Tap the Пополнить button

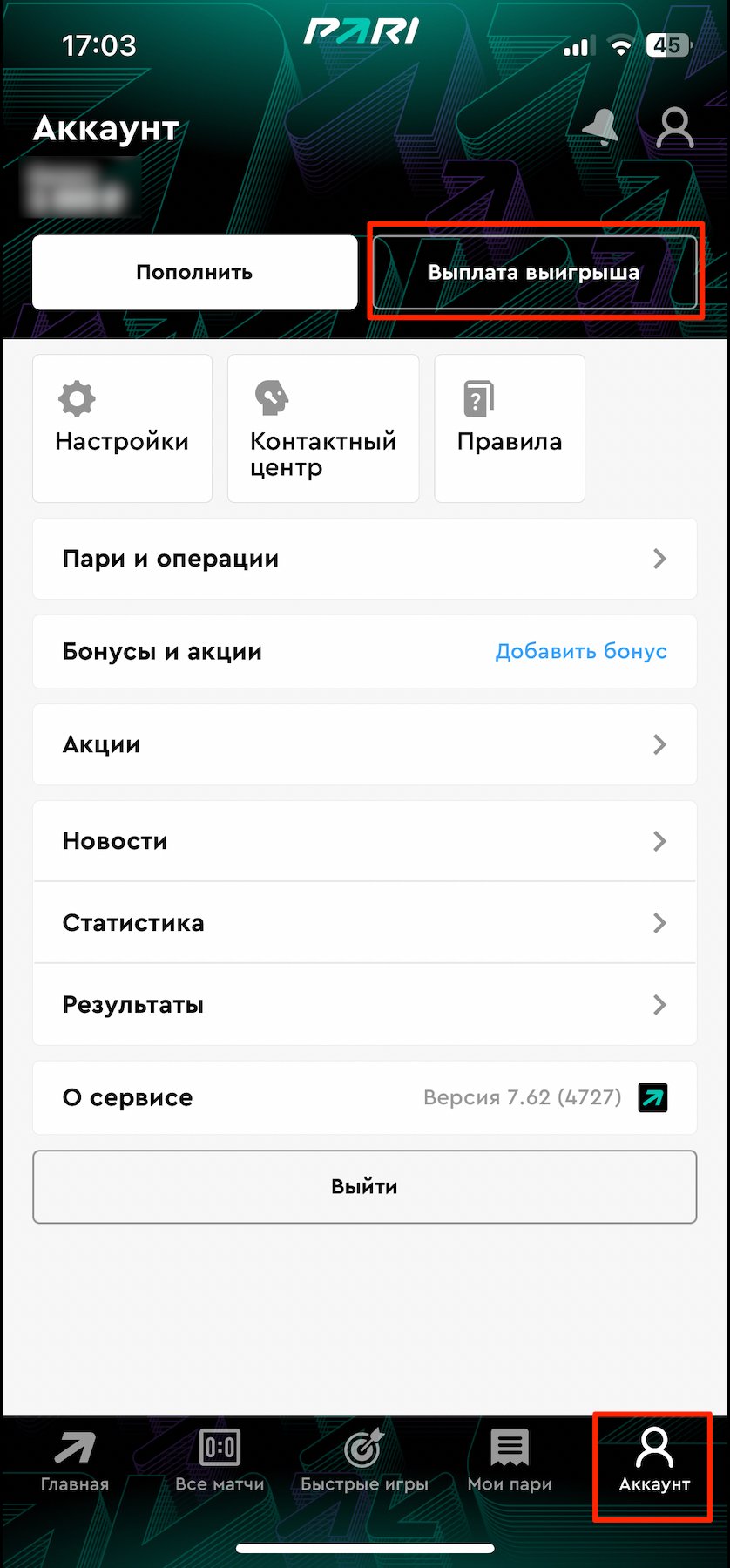tap(194, 272)
